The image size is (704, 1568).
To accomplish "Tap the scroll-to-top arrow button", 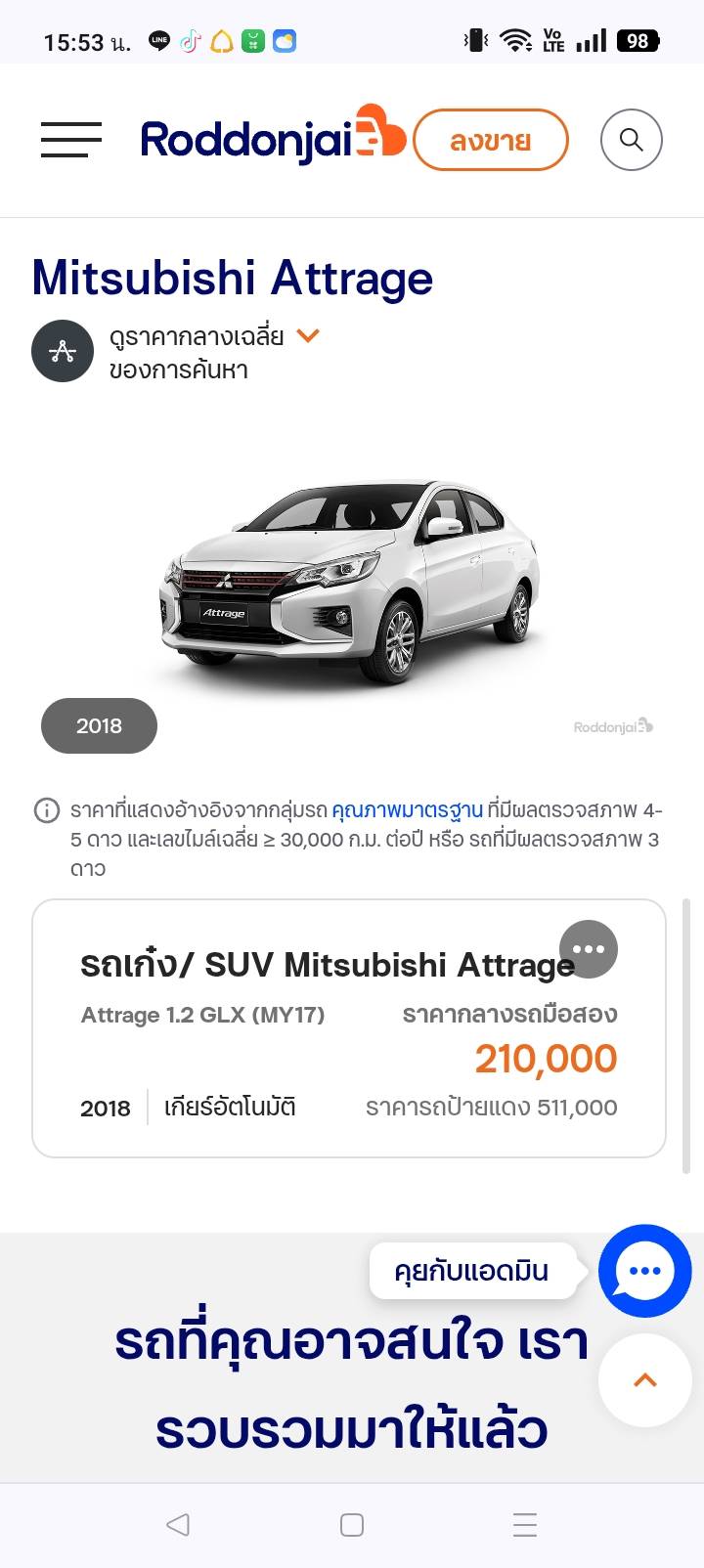I will click(x=644, y=1380).
